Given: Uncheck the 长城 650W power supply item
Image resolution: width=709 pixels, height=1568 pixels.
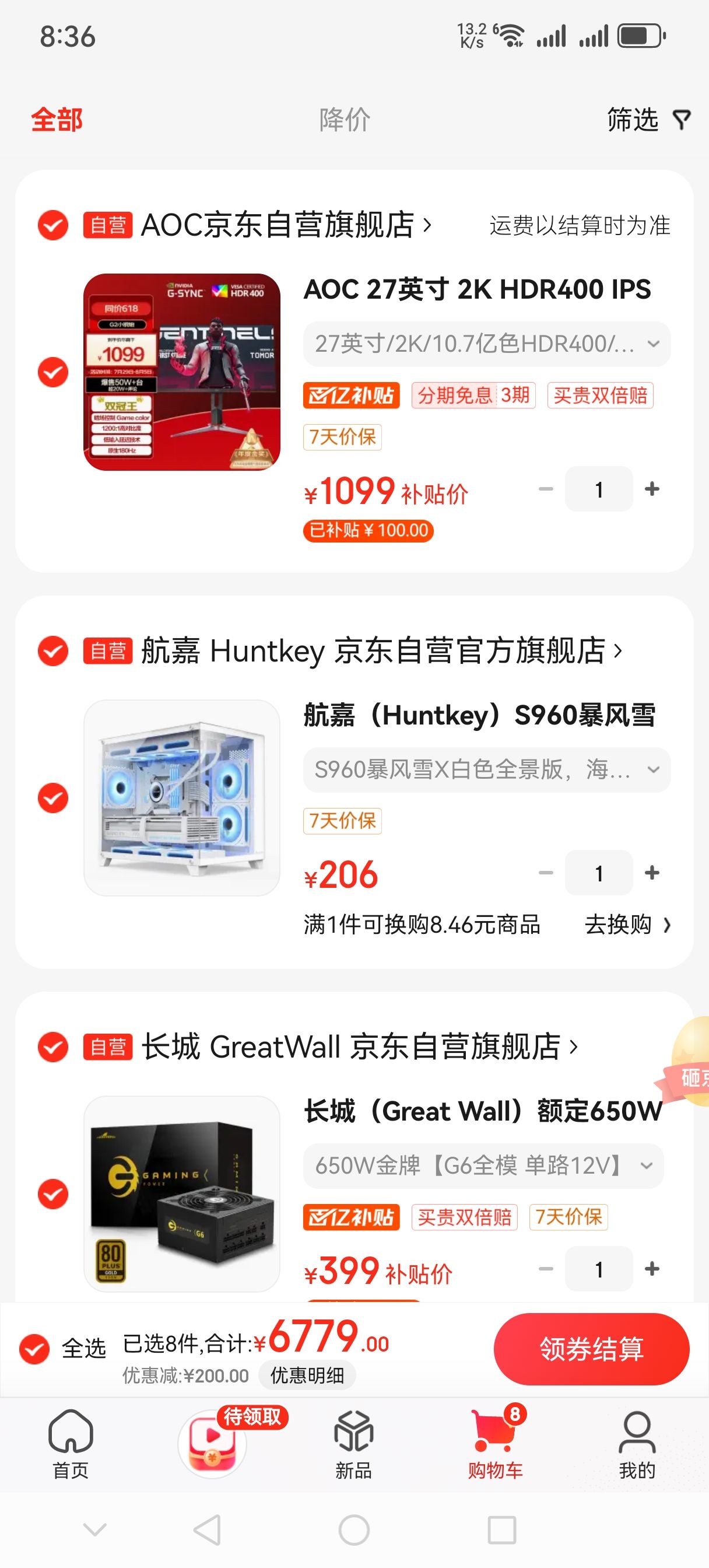Looking at the screenshot, I should tap(53, 1193).
